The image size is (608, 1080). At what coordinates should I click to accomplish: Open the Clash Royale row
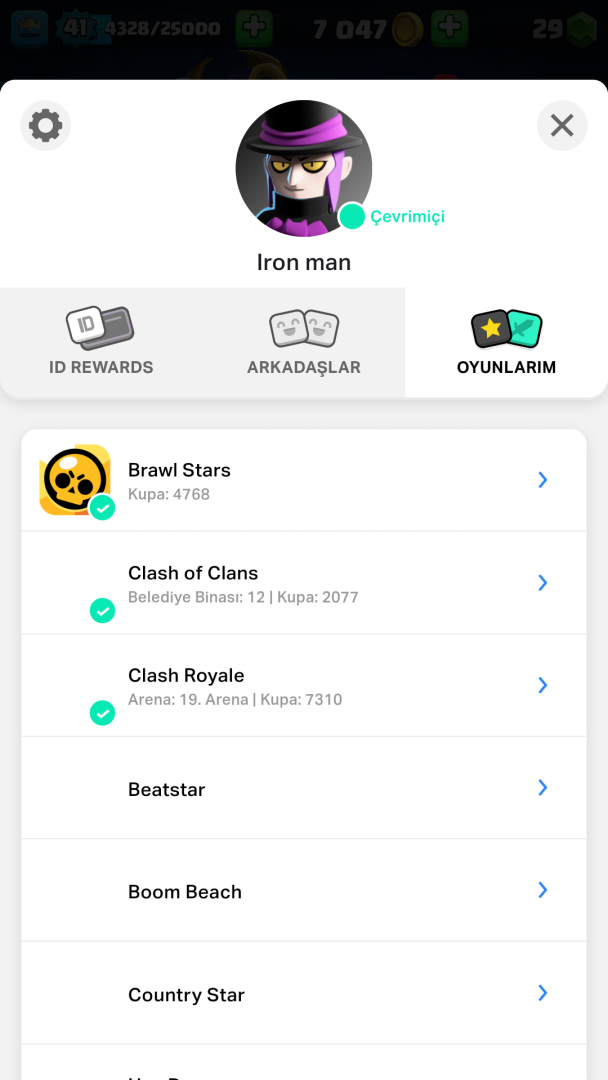(x=304, y=685)
